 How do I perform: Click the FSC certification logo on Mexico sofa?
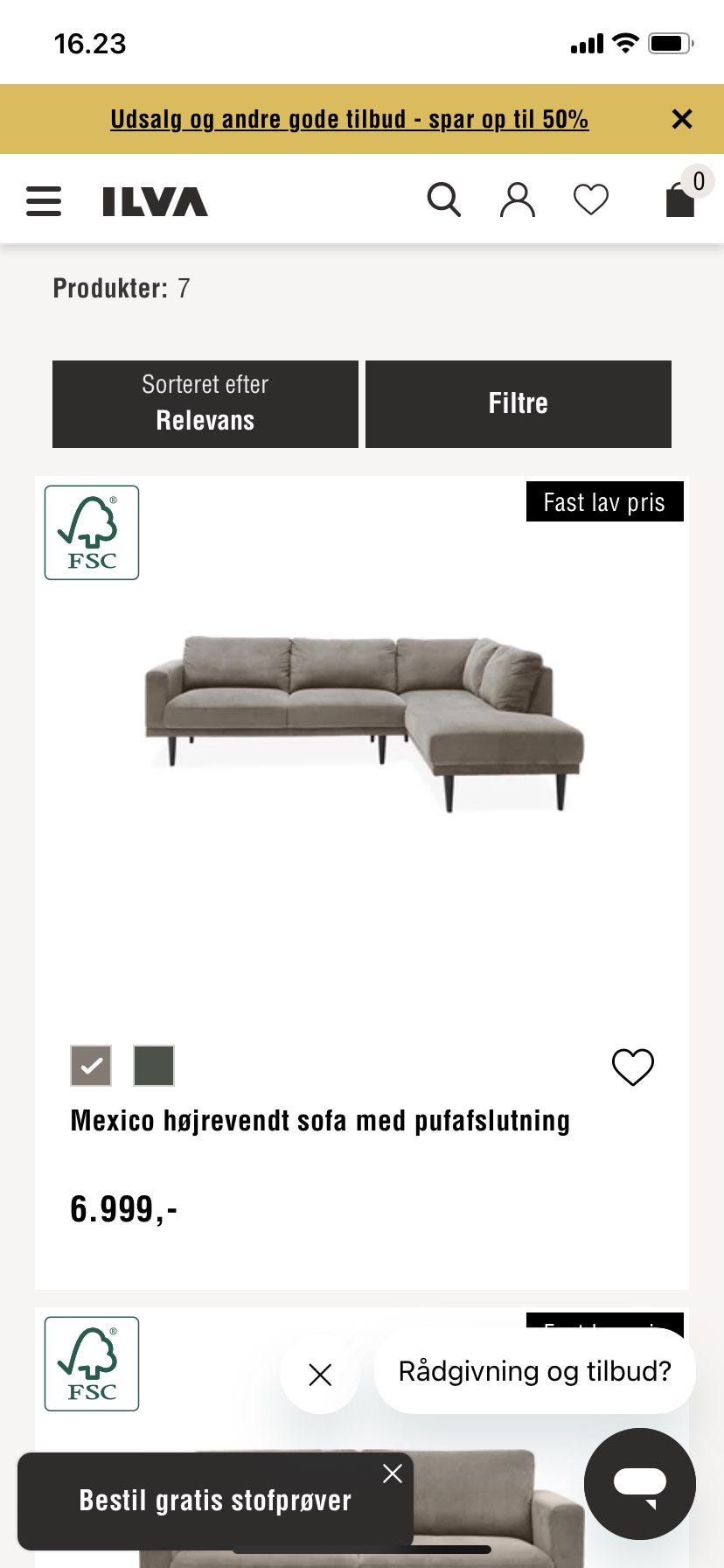coord(91,532)
